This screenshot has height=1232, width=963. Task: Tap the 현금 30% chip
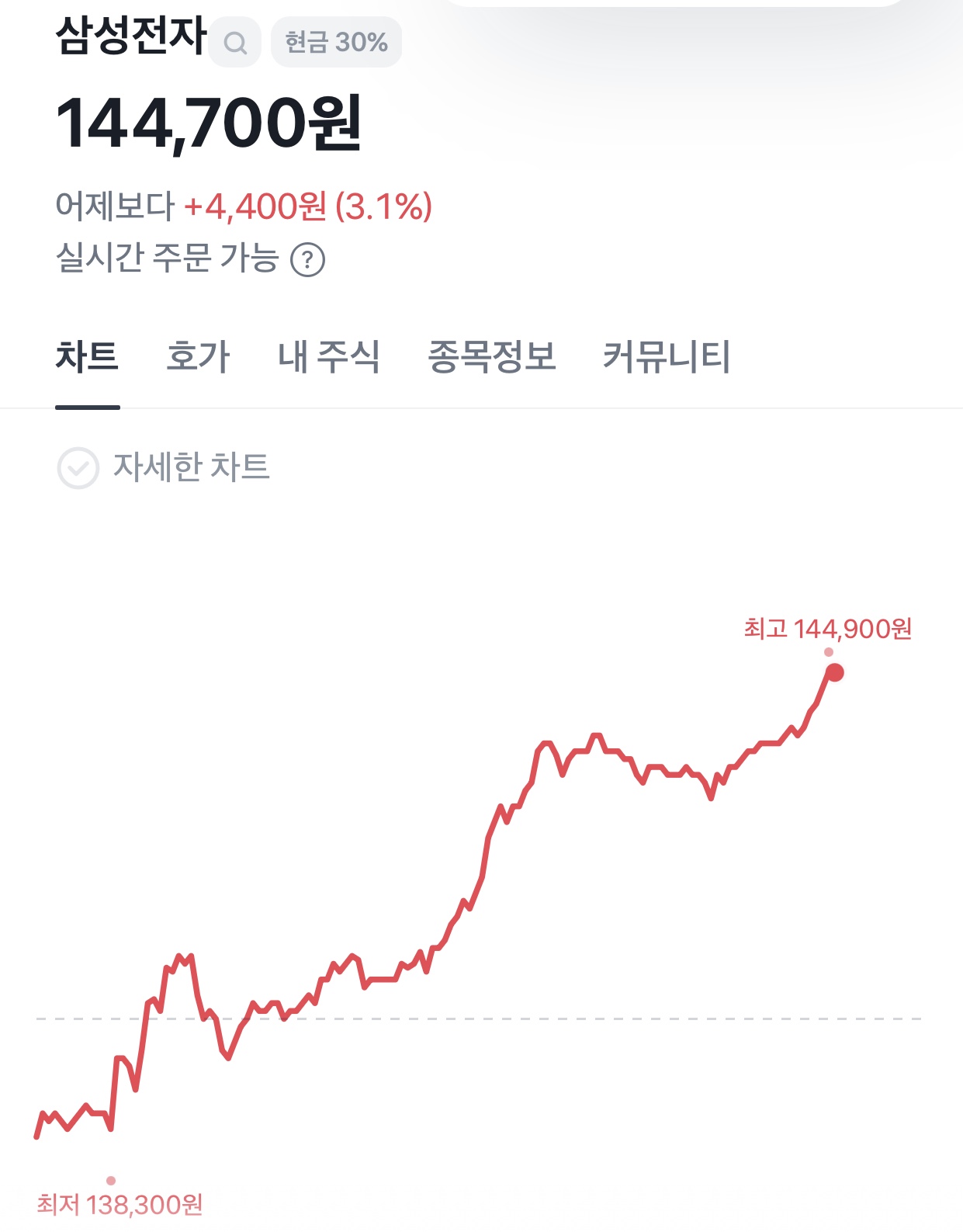tap(336, 42)
